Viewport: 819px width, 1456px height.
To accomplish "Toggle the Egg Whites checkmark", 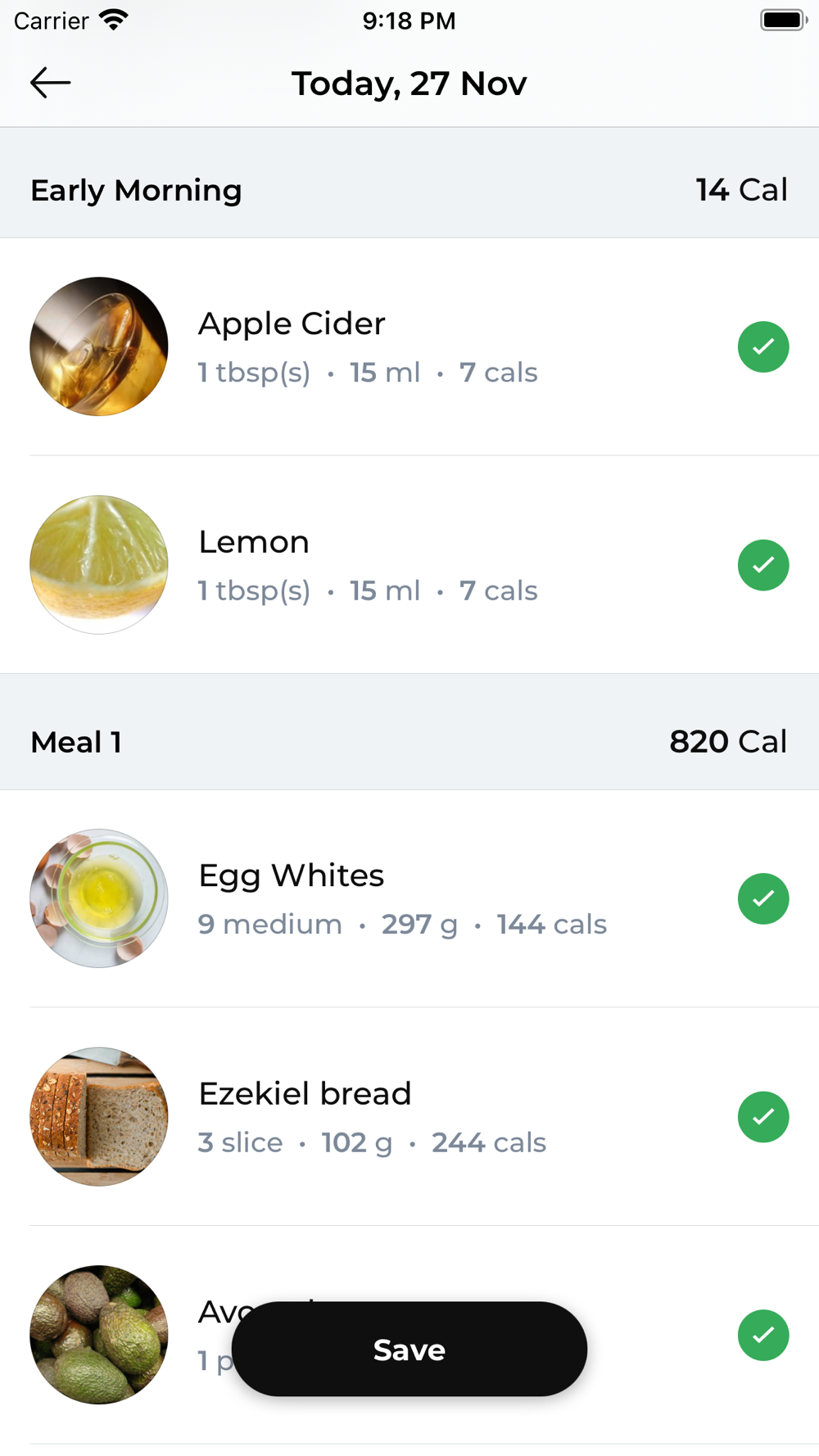I will pos(763,898).
